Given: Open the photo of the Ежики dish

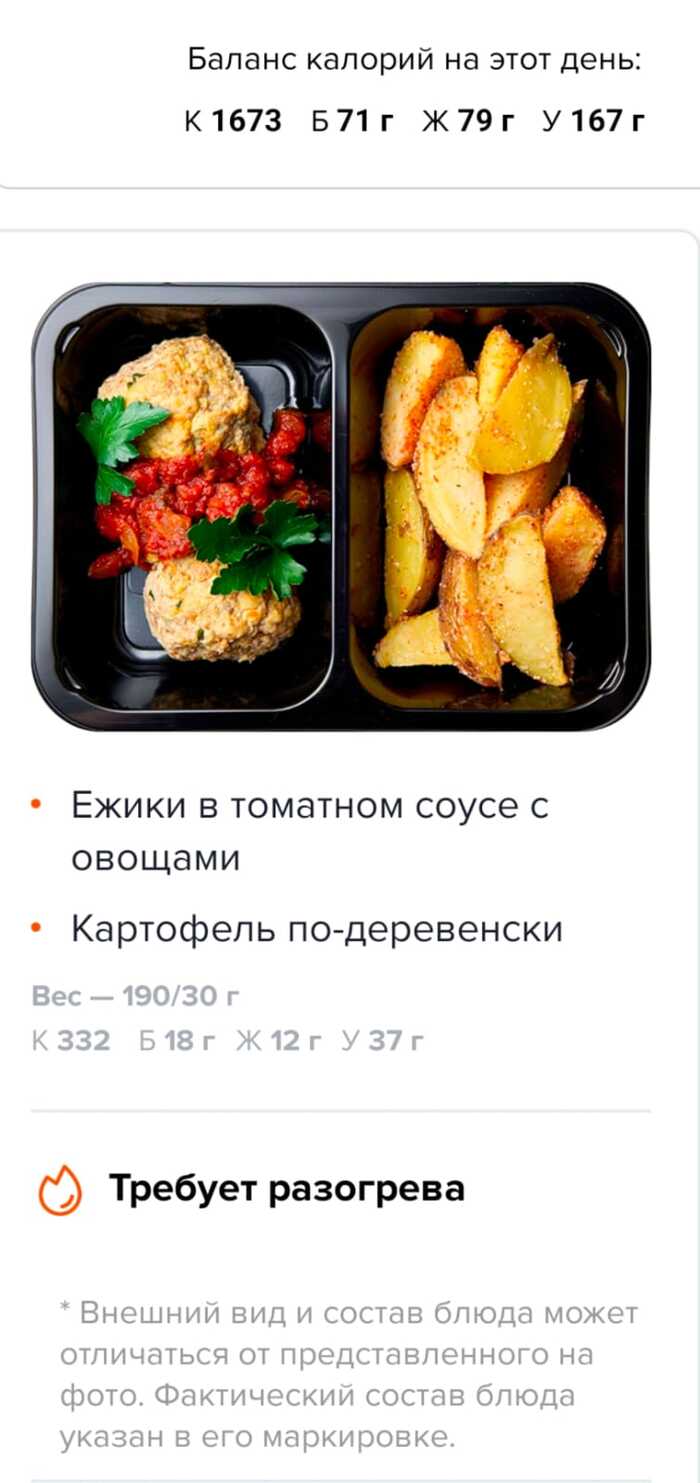Looking at the screenshot, I should click(340, 506).
